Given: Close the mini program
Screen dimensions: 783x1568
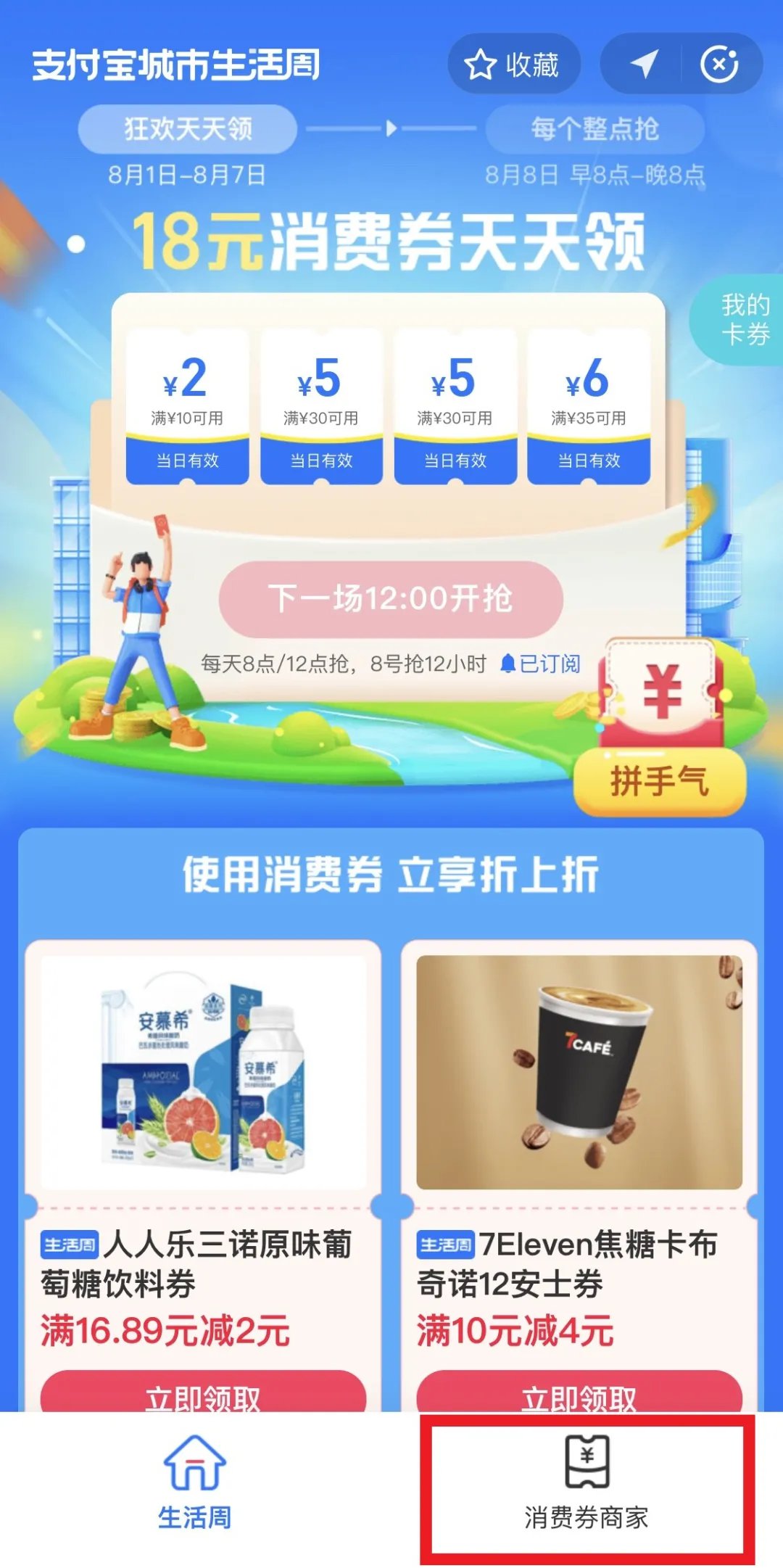Looking at the screenshot, I should 719,65.
